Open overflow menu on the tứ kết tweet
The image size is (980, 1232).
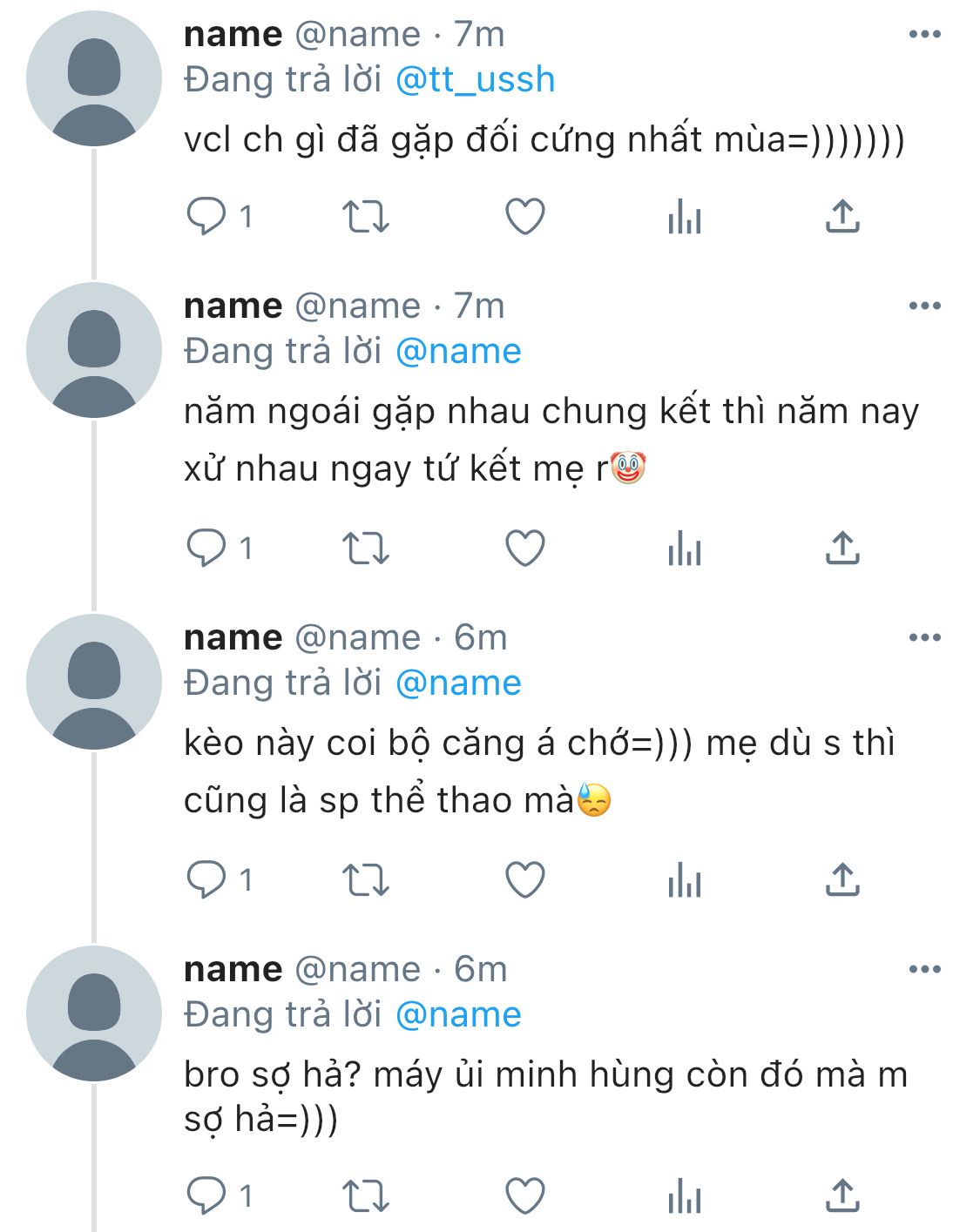coord(924,306)
